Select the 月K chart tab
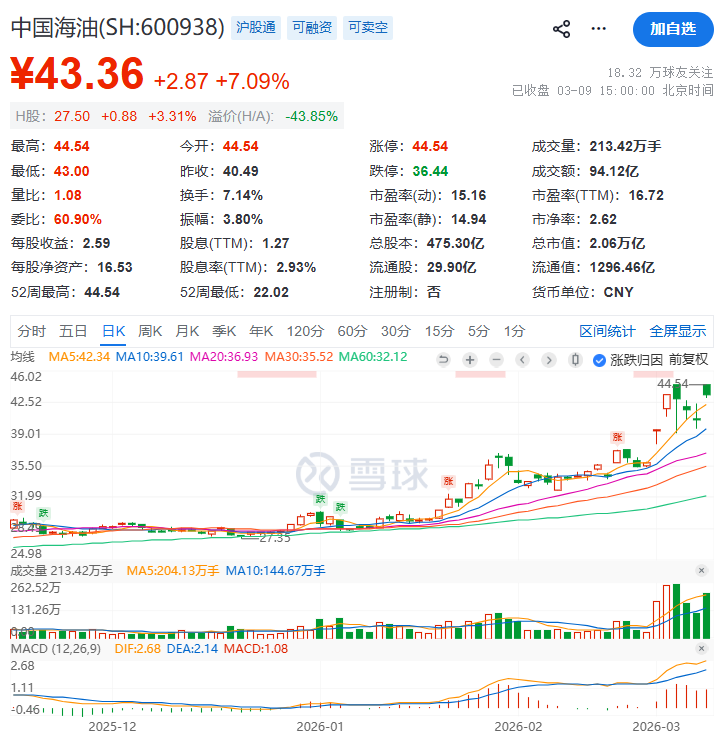The height and width of the screenshot is (742, 727). click(187, 331)
